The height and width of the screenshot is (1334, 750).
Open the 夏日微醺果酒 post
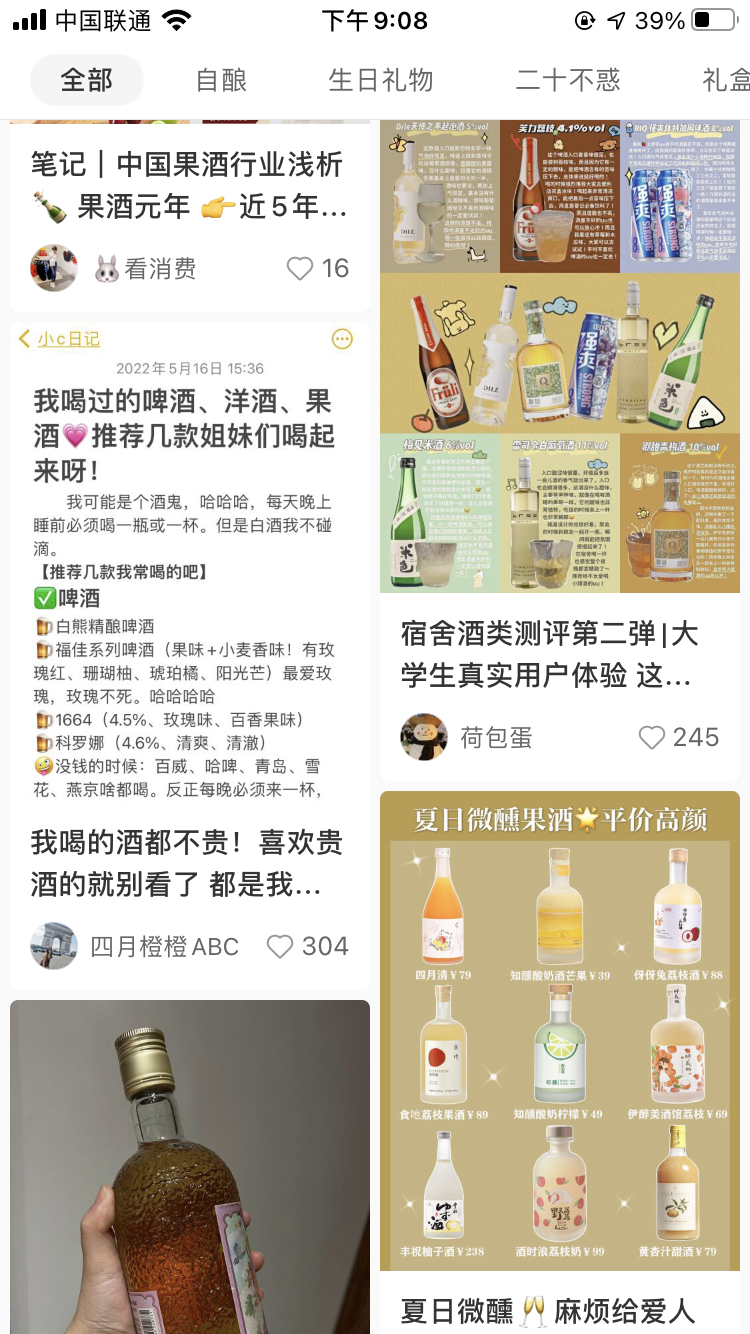click(559, 1030)
